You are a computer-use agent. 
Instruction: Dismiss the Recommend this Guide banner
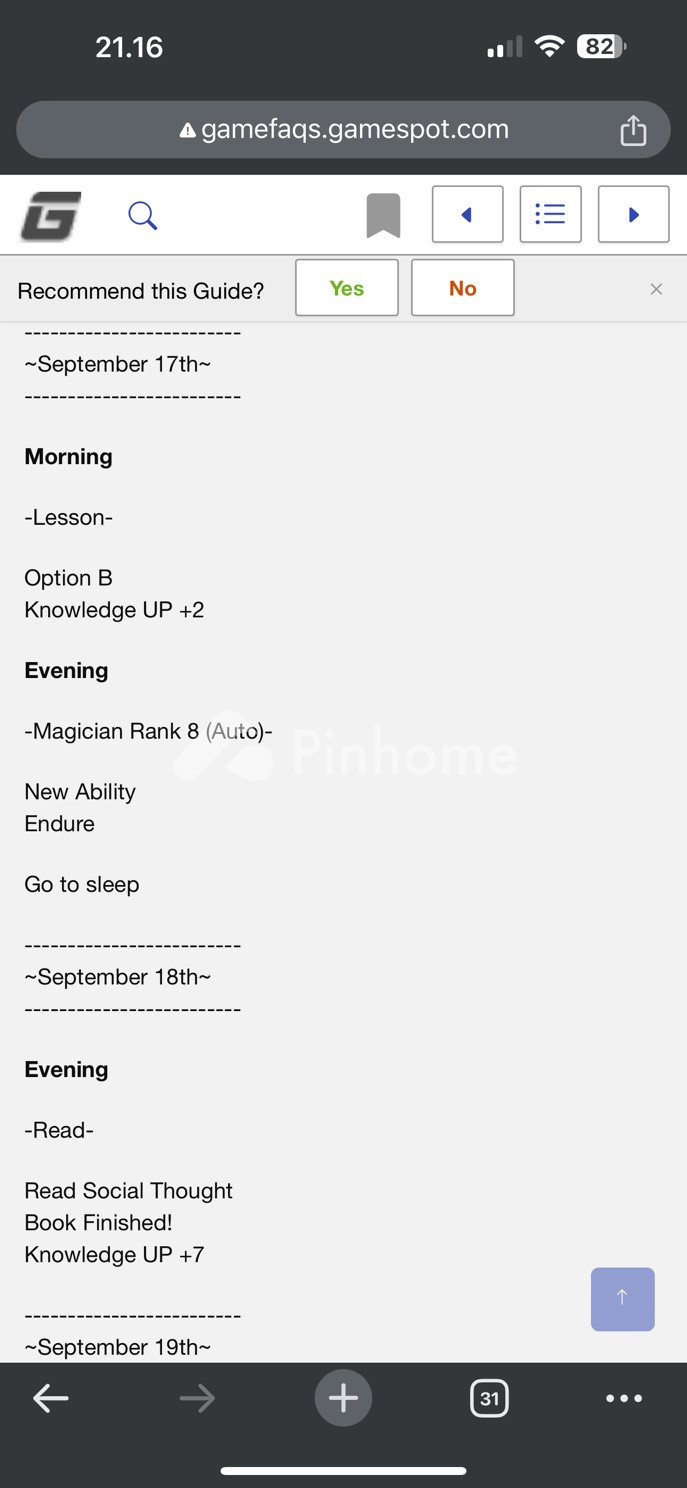(656, 289)
